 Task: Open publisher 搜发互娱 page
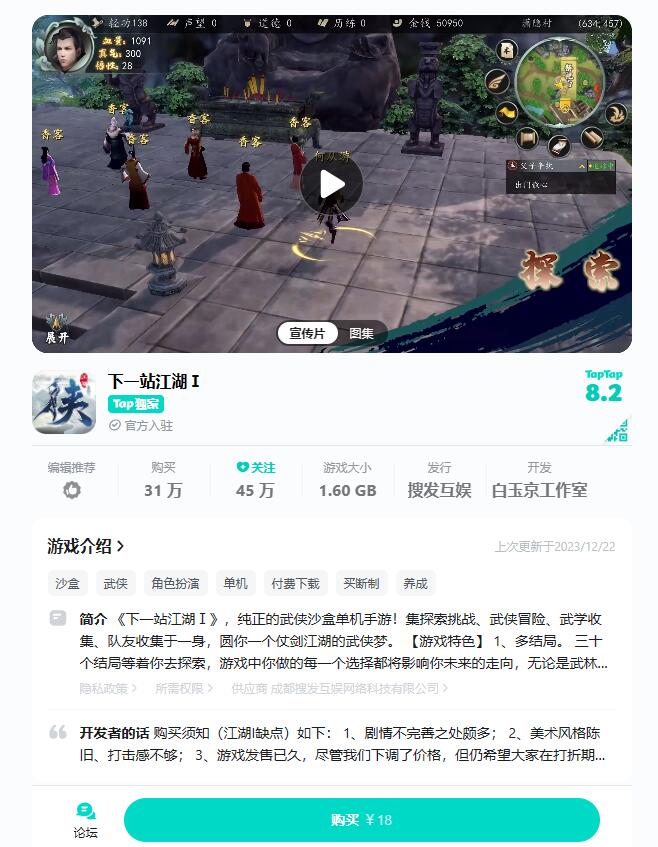439,490
